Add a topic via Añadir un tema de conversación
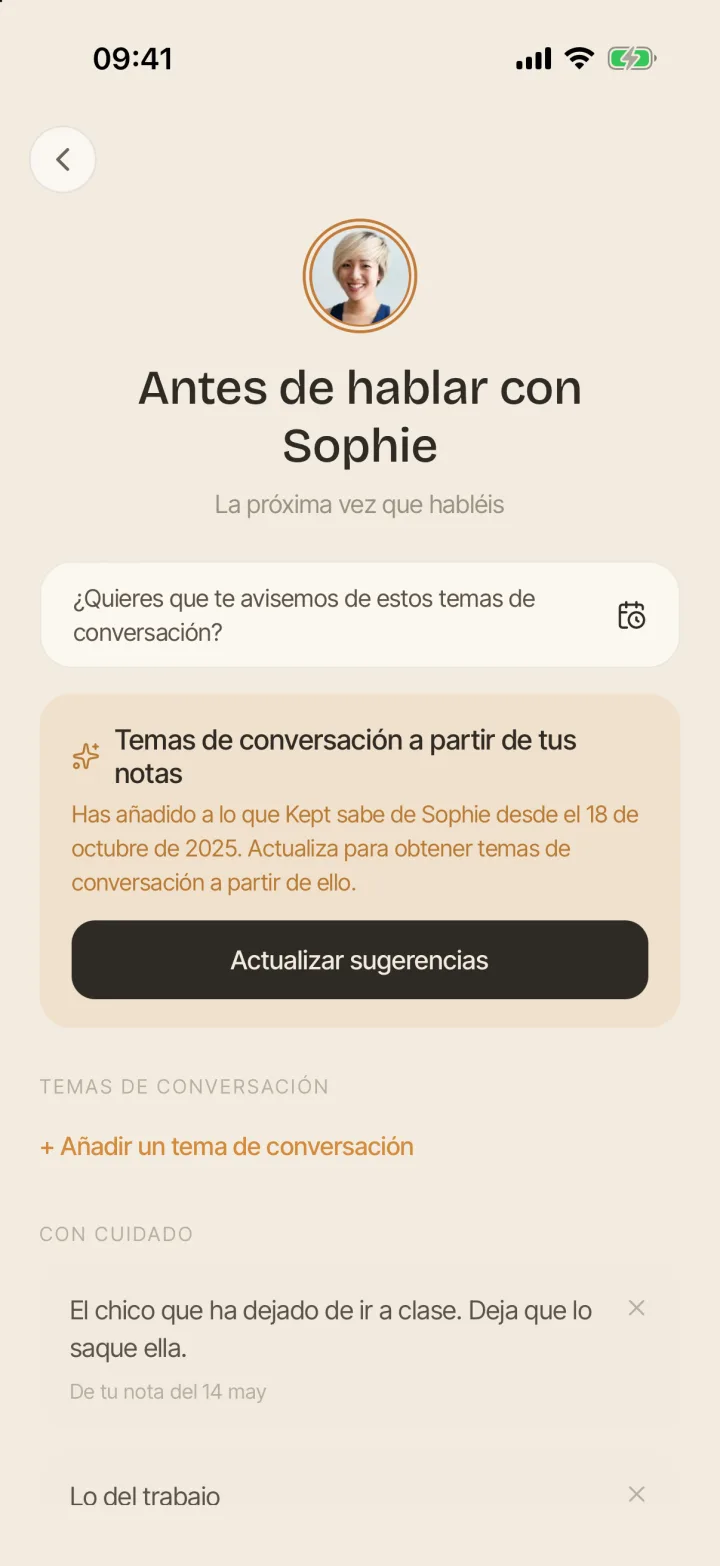This screenshot has height=1566, width=720. (x=227, y=1146)
